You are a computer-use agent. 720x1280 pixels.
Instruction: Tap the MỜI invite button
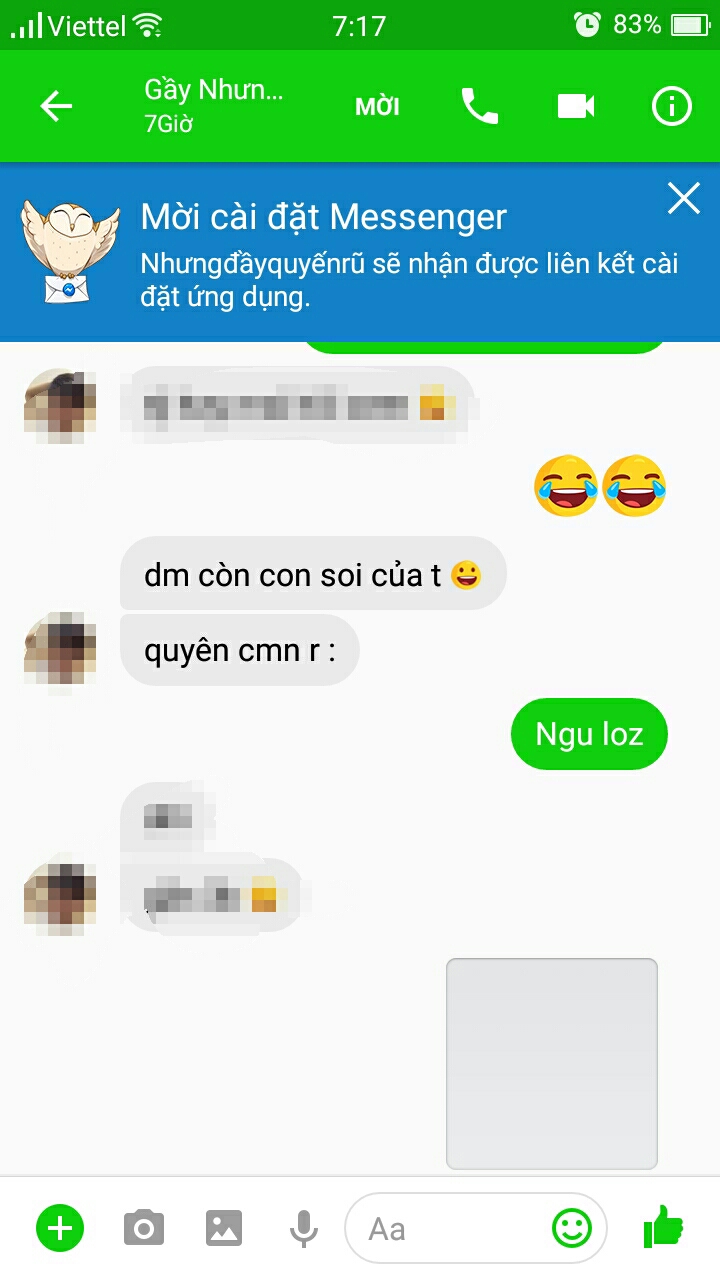377,107
